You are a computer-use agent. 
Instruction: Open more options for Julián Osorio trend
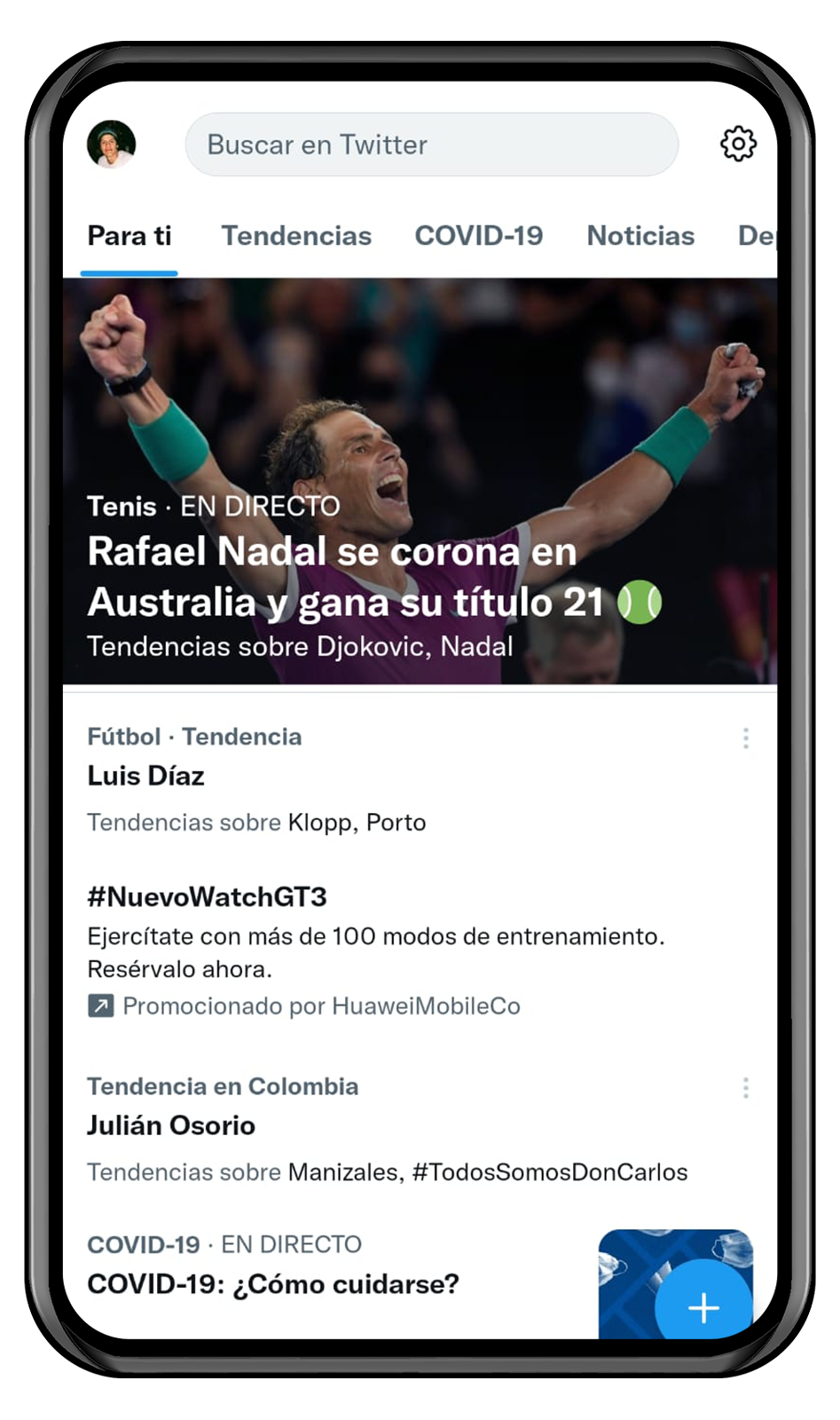point(745,1088)
